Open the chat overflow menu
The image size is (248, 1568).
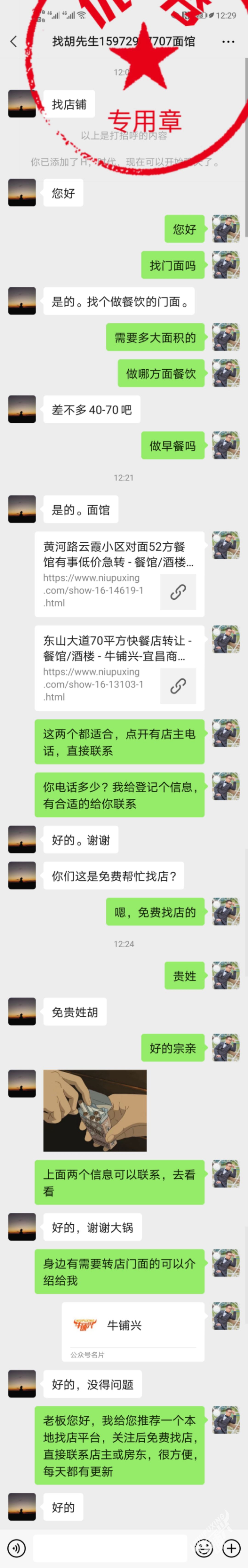click(x=228, y=41)
